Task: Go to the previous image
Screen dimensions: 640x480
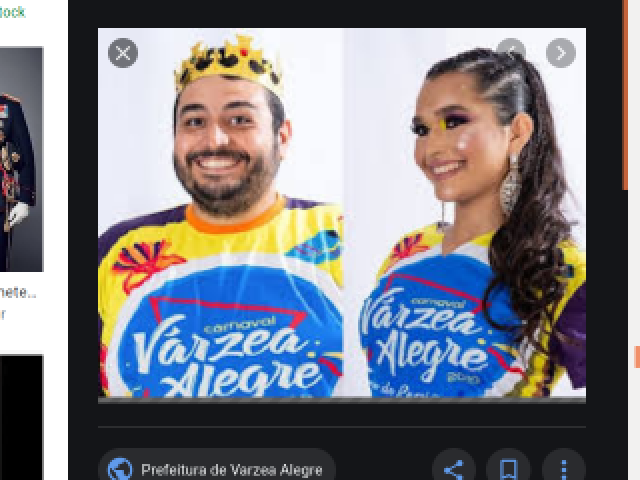Action: [x=511, y=53]
